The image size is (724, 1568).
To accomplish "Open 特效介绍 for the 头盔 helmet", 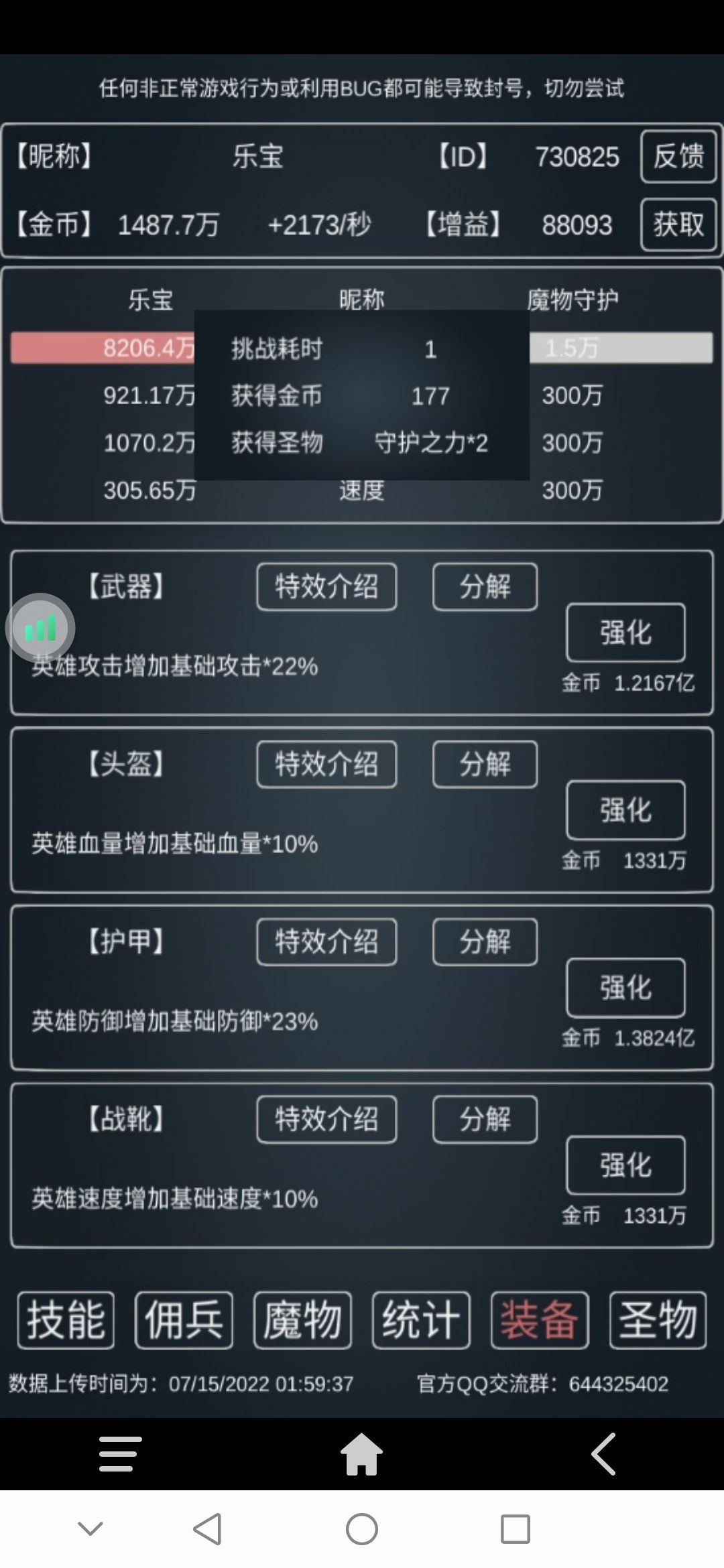I will point(326,765).
